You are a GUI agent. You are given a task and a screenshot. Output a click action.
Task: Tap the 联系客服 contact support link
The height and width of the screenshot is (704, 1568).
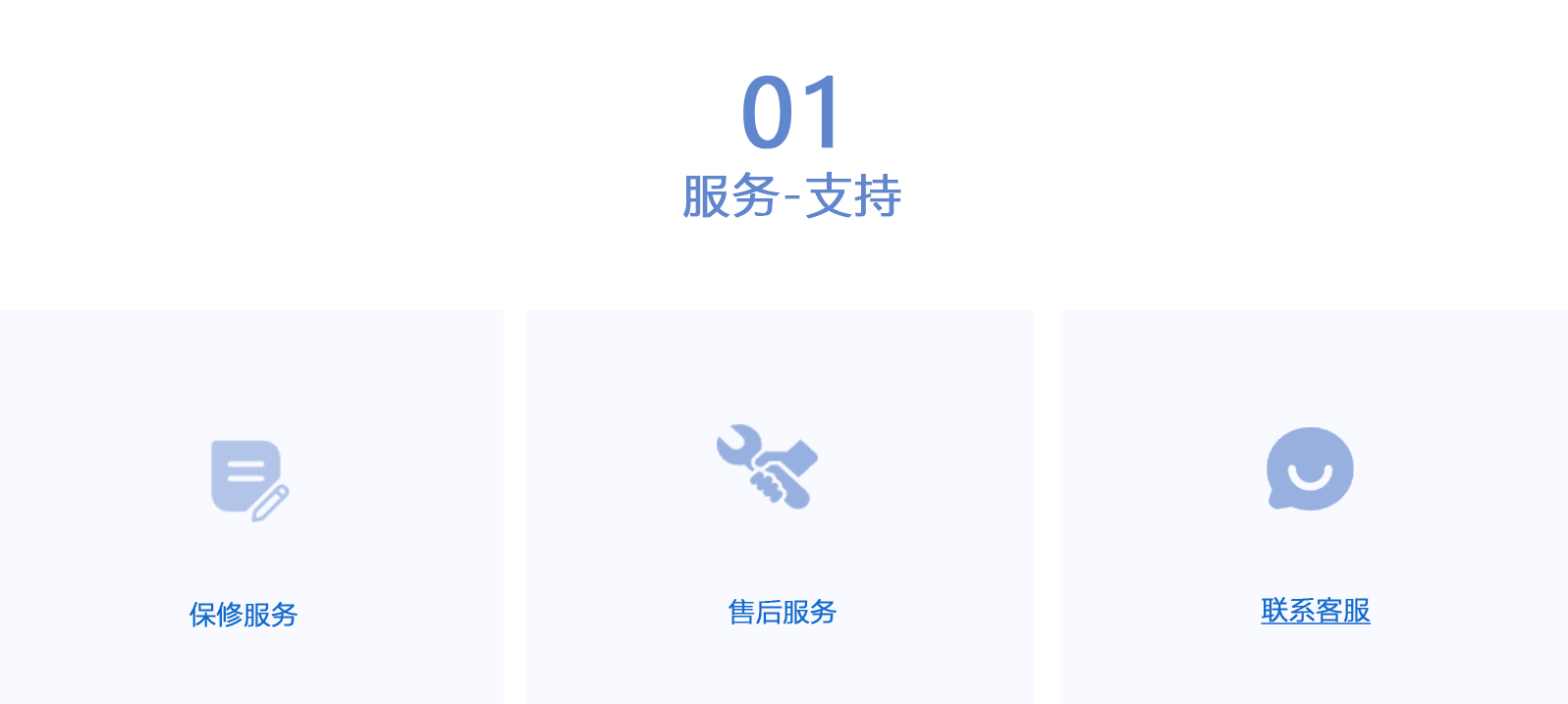1315,611
